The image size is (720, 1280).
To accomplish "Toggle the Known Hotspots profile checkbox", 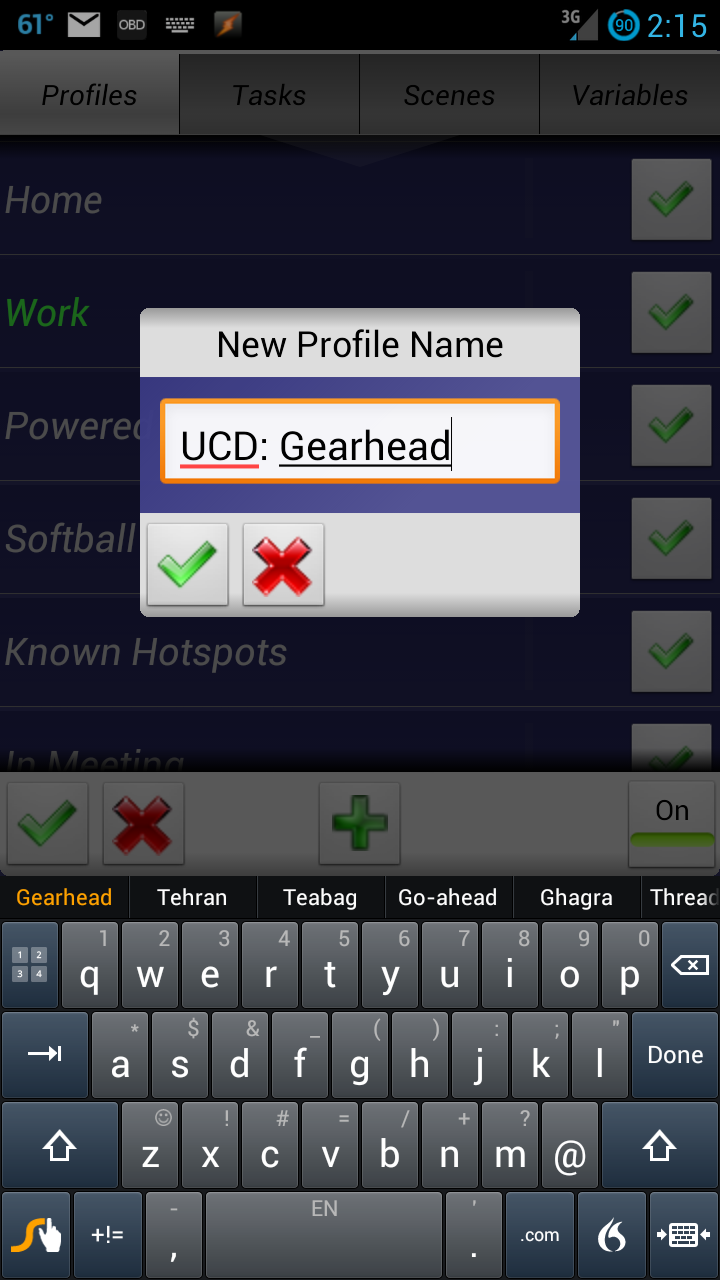I will [x=671, y=651].
